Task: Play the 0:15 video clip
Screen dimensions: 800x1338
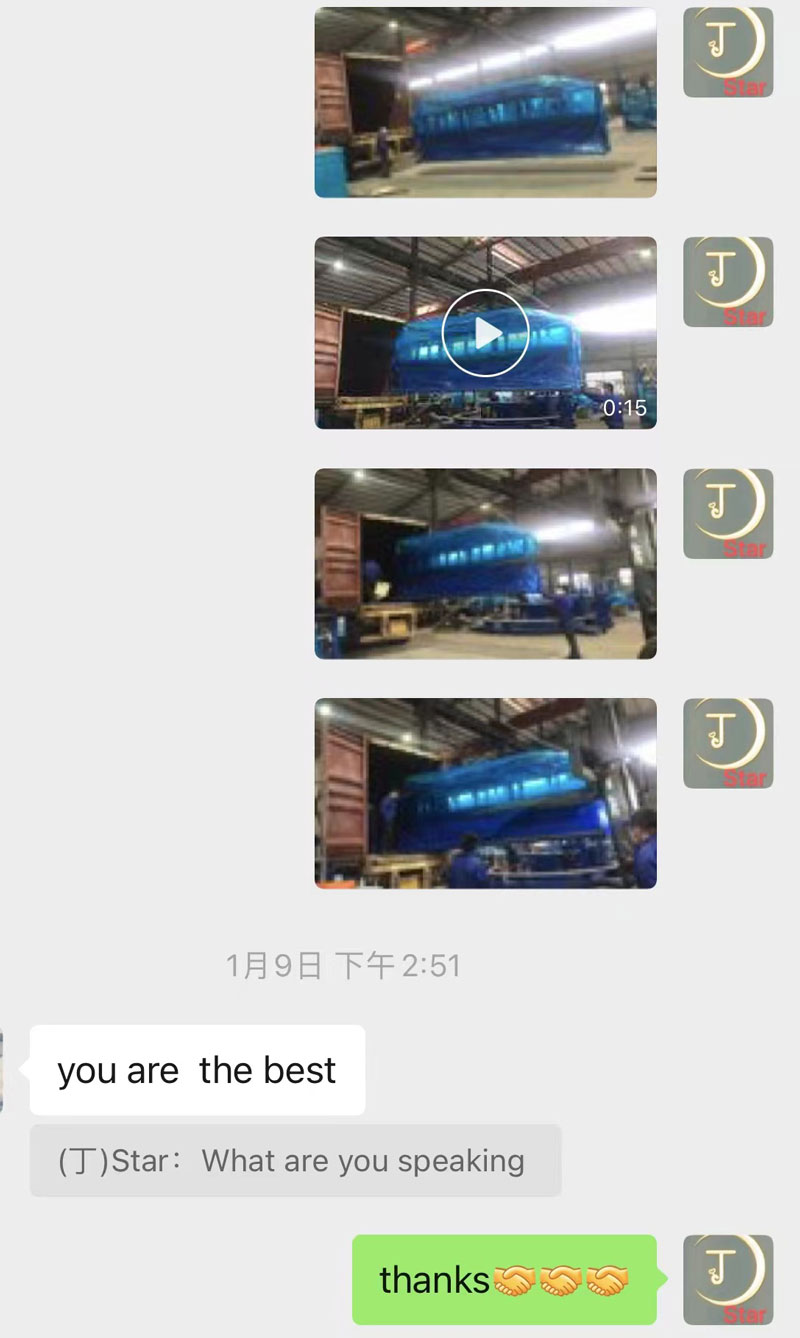Action: pos(486,333)
